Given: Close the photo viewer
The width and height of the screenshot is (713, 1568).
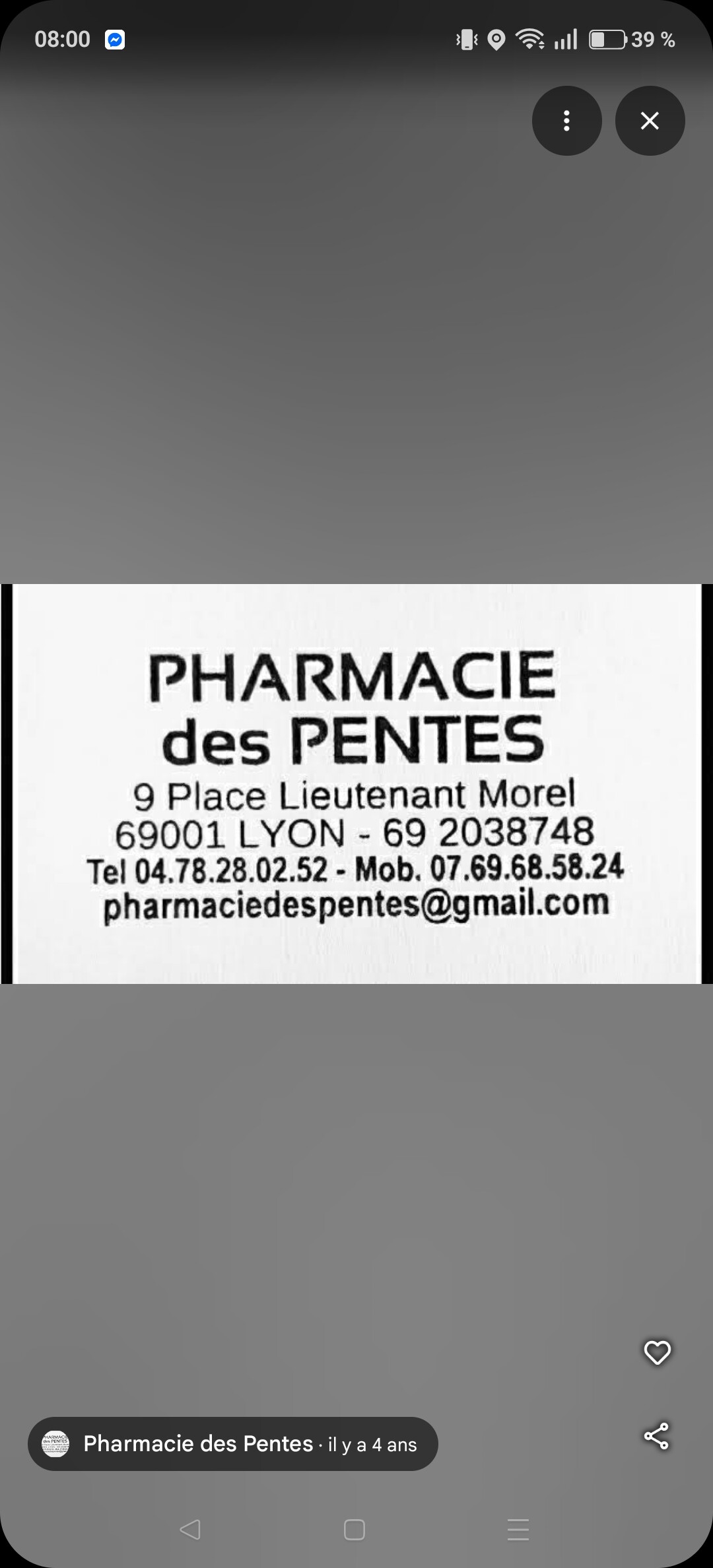Looking at the screenshot, I should pos(650,121).
